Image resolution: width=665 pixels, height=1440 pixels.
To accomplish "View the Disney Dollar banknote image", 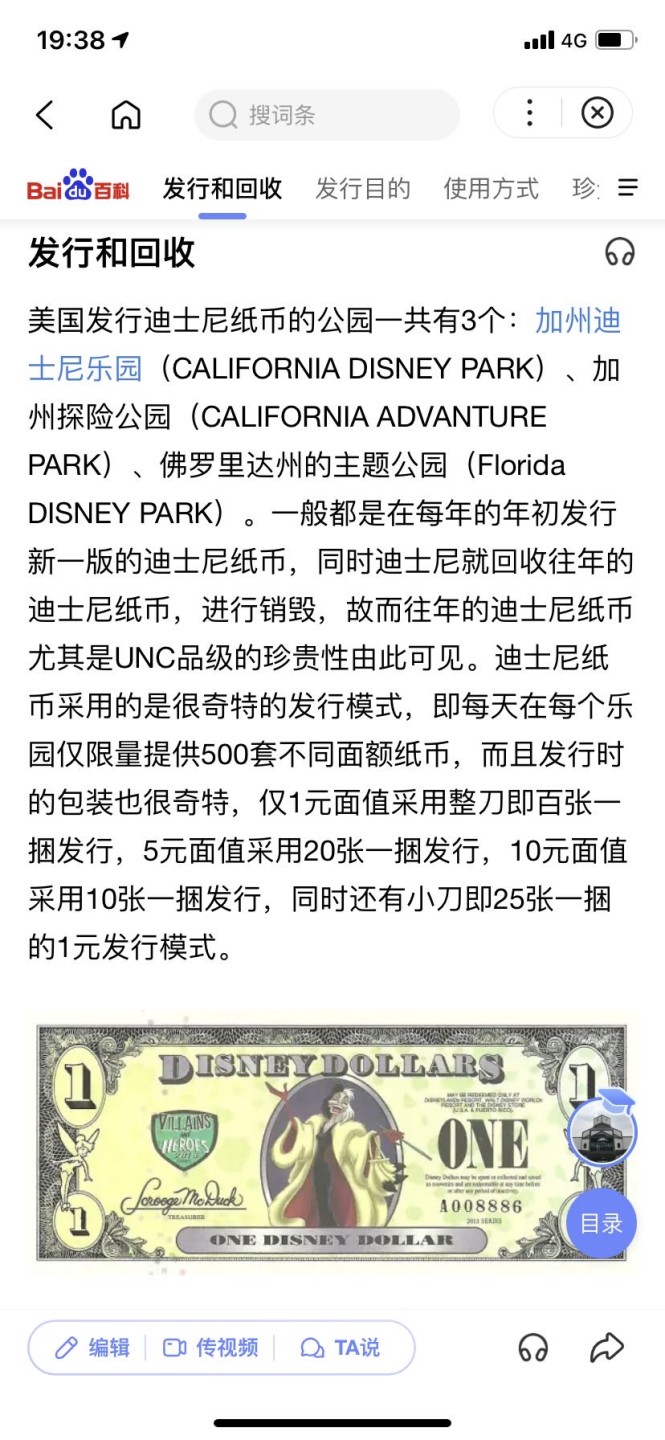I will coord(300,1140).
